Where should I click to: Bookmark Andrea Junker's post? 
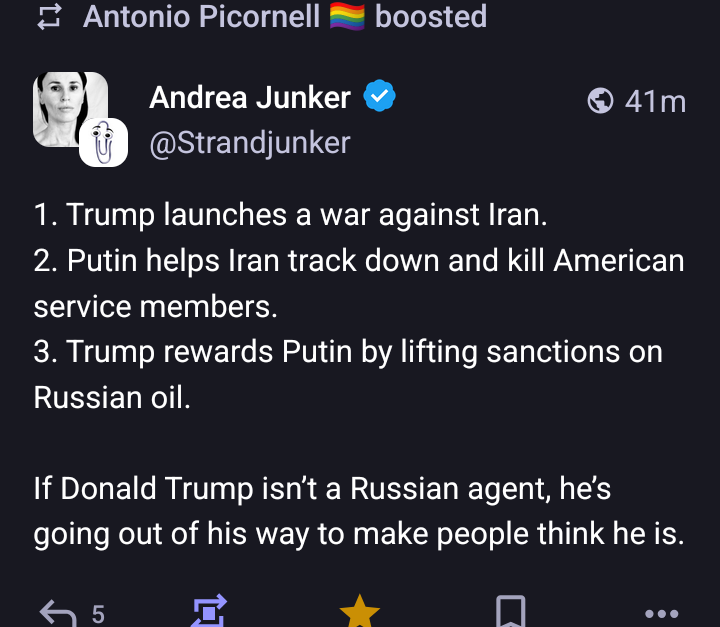point(511,612)
